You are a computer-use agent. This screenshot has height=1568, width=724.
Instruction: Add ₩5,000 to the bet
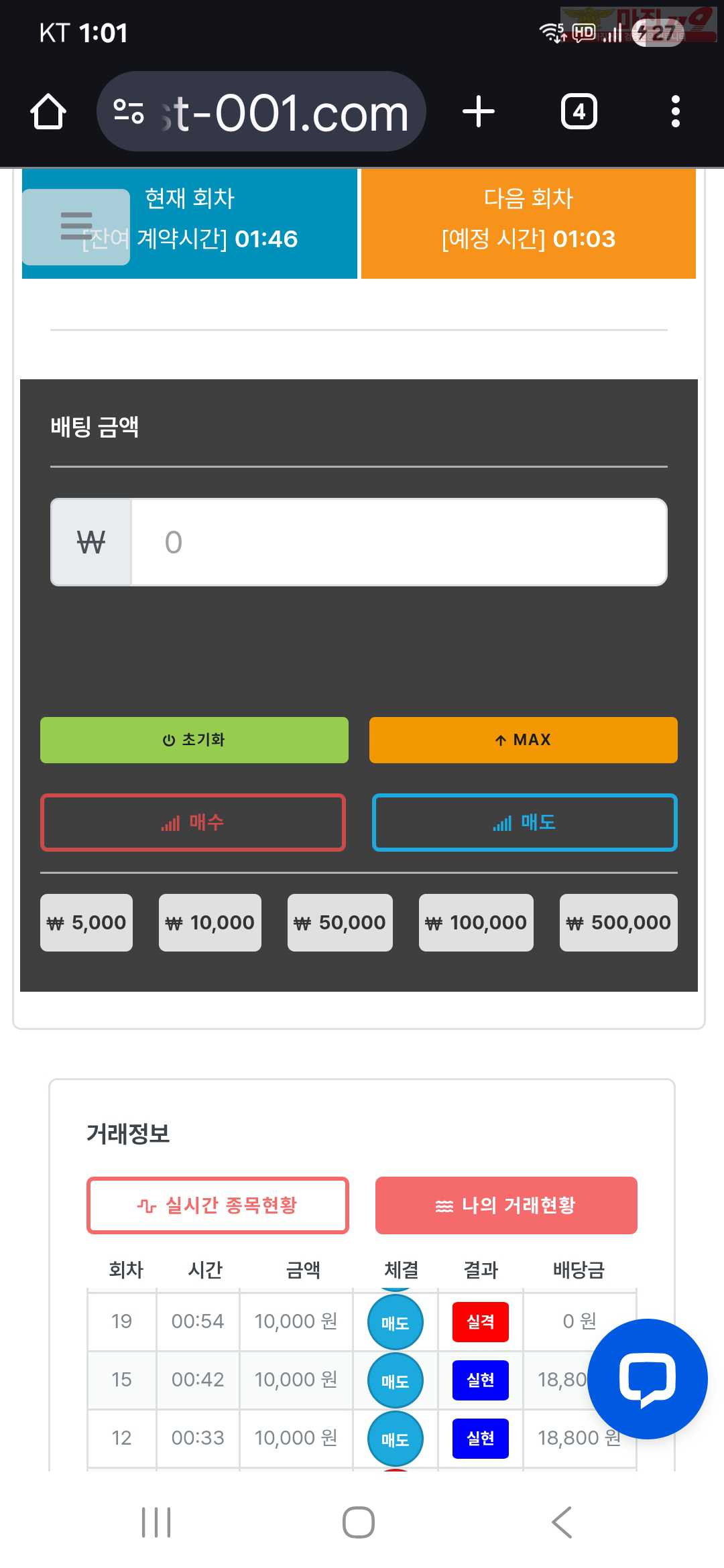[x=86, y=923]
